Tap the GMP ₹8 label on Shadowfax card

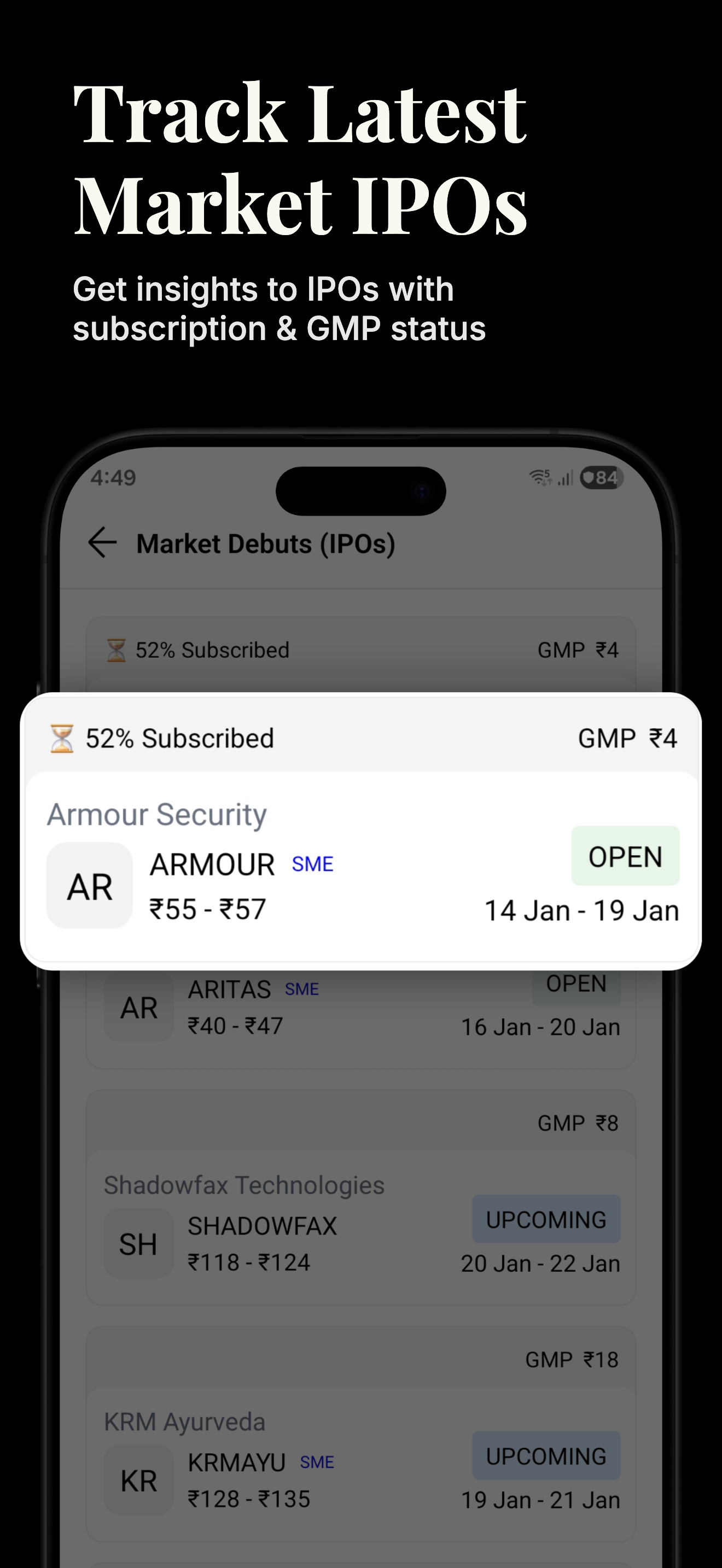point(578,1122)
